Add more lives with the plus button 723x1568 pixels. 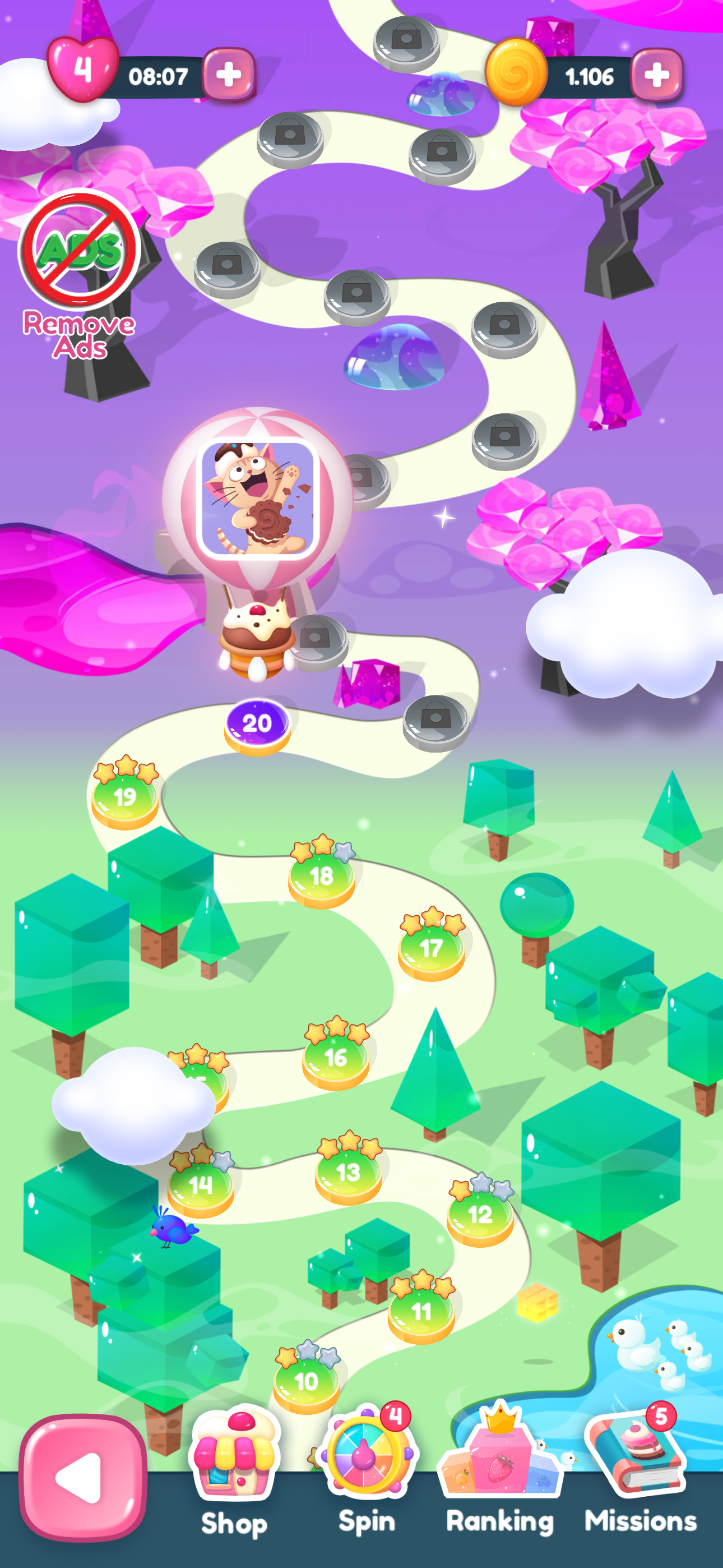[x=228, y=75]
